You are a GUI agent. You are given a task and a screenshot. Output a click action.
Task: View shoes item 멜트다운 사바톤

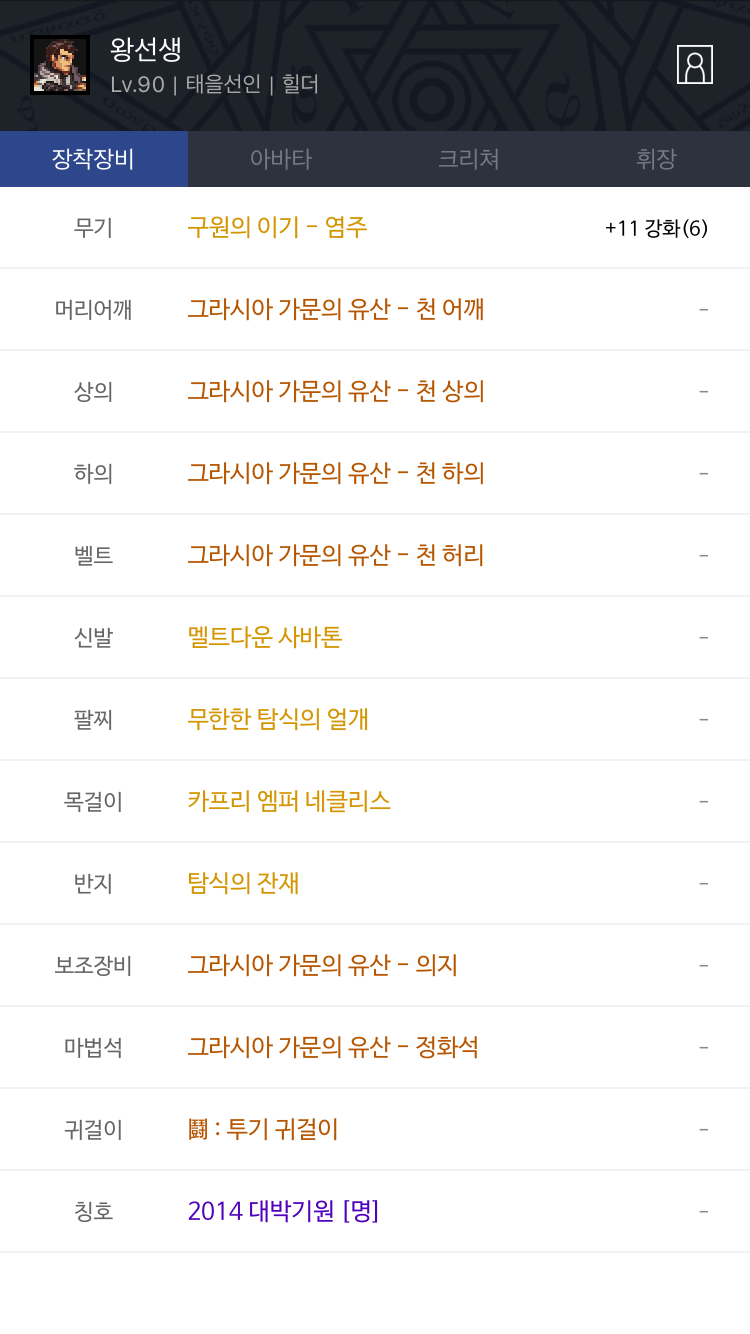[x=375, y=637]
